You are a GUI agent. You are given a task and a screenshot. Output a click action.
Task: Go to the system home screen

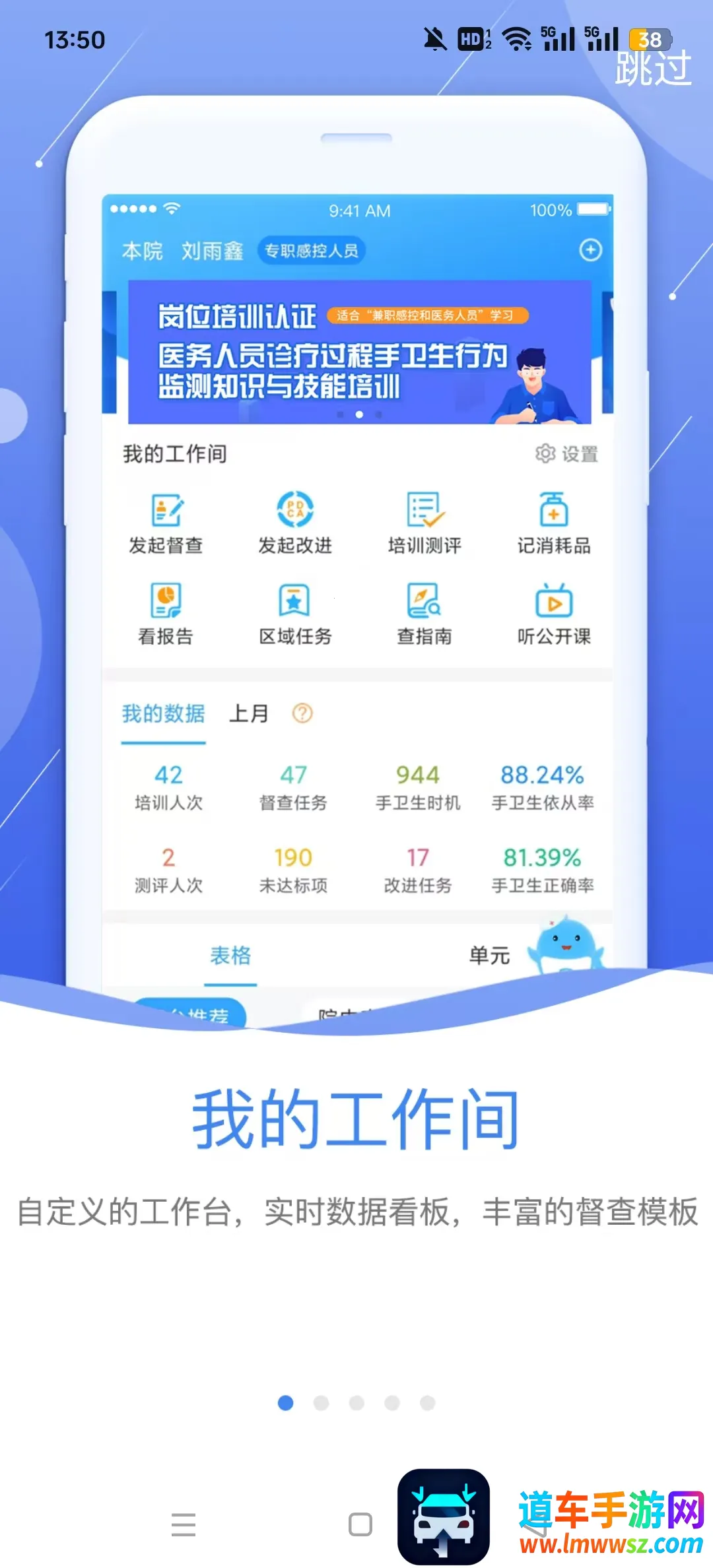click(x=360, y=1524)
